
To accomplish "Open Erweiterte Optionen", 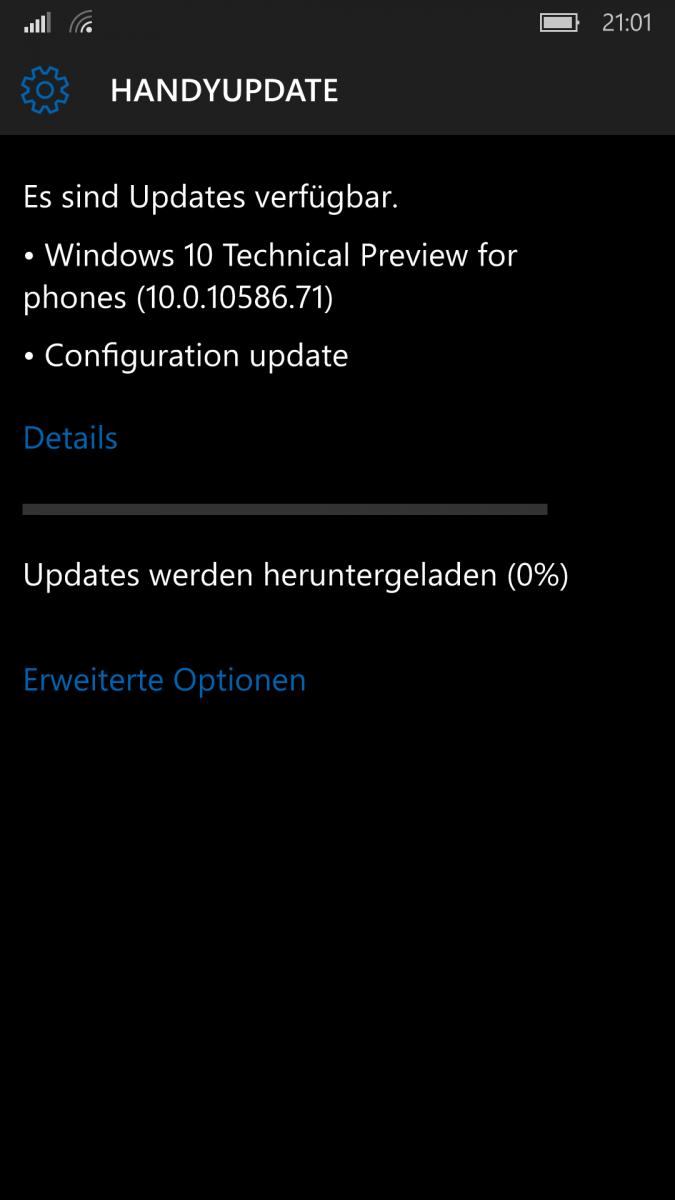I will [164, 680].
